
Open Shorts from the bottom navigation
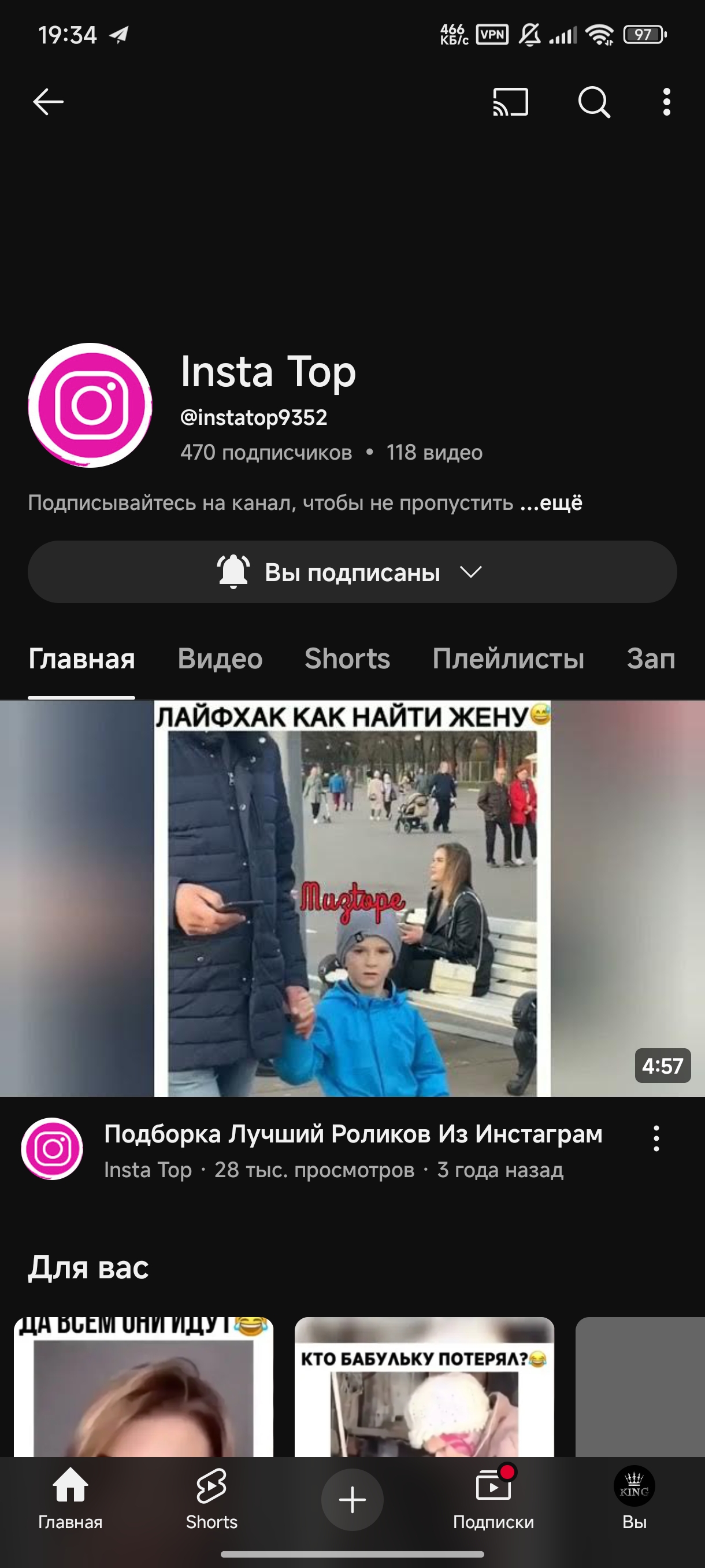(x=211, y=1499)
